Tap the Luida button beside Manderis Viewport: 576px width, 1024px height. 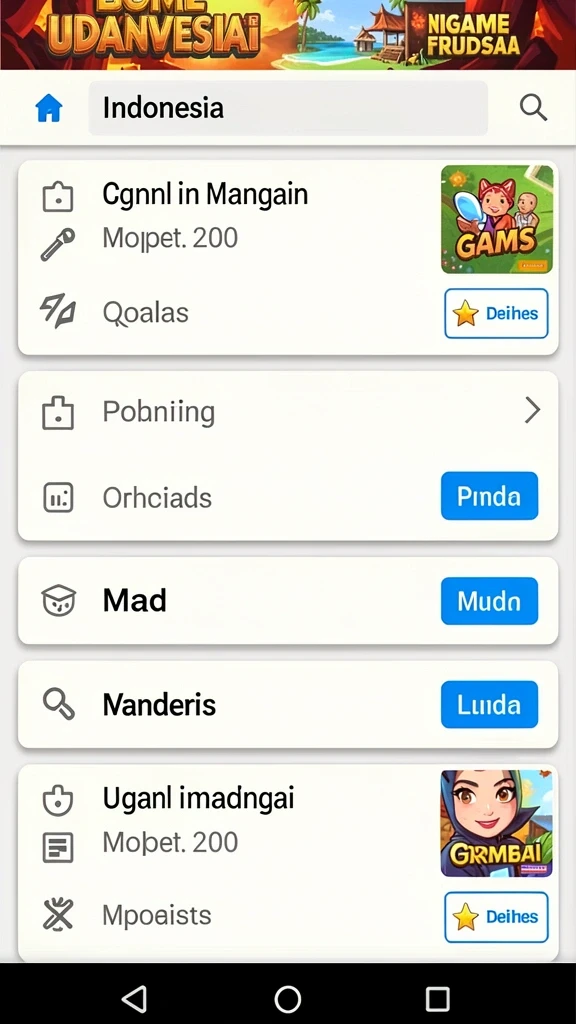[x=489, y=705]
